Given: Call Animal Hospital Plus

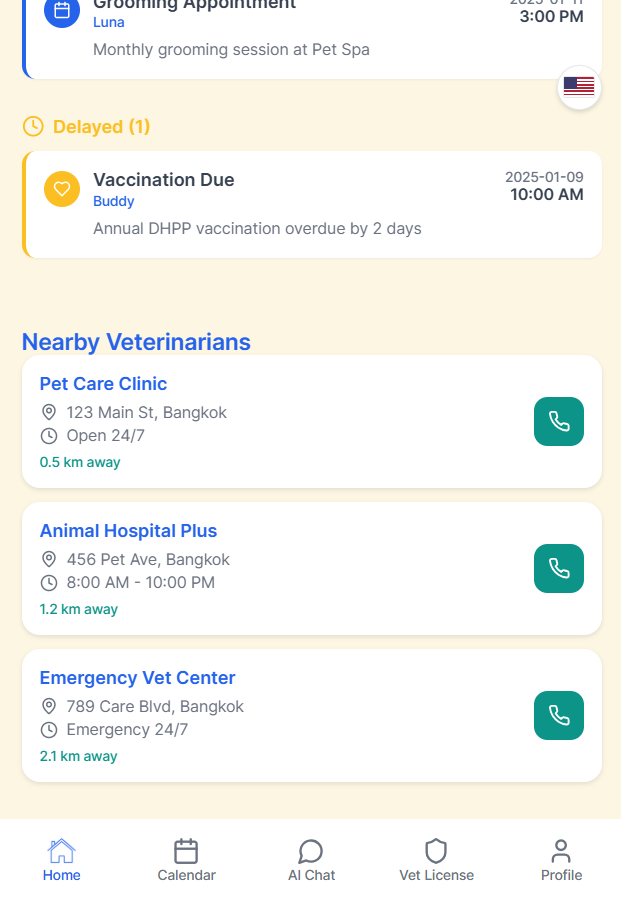Looking at the screenshot, I should click(x=559, y=568).
